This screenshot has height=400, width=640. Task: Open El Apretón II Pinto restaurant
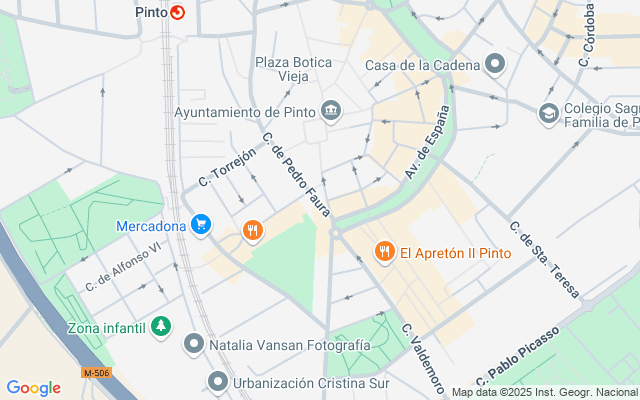pos(384,252)
